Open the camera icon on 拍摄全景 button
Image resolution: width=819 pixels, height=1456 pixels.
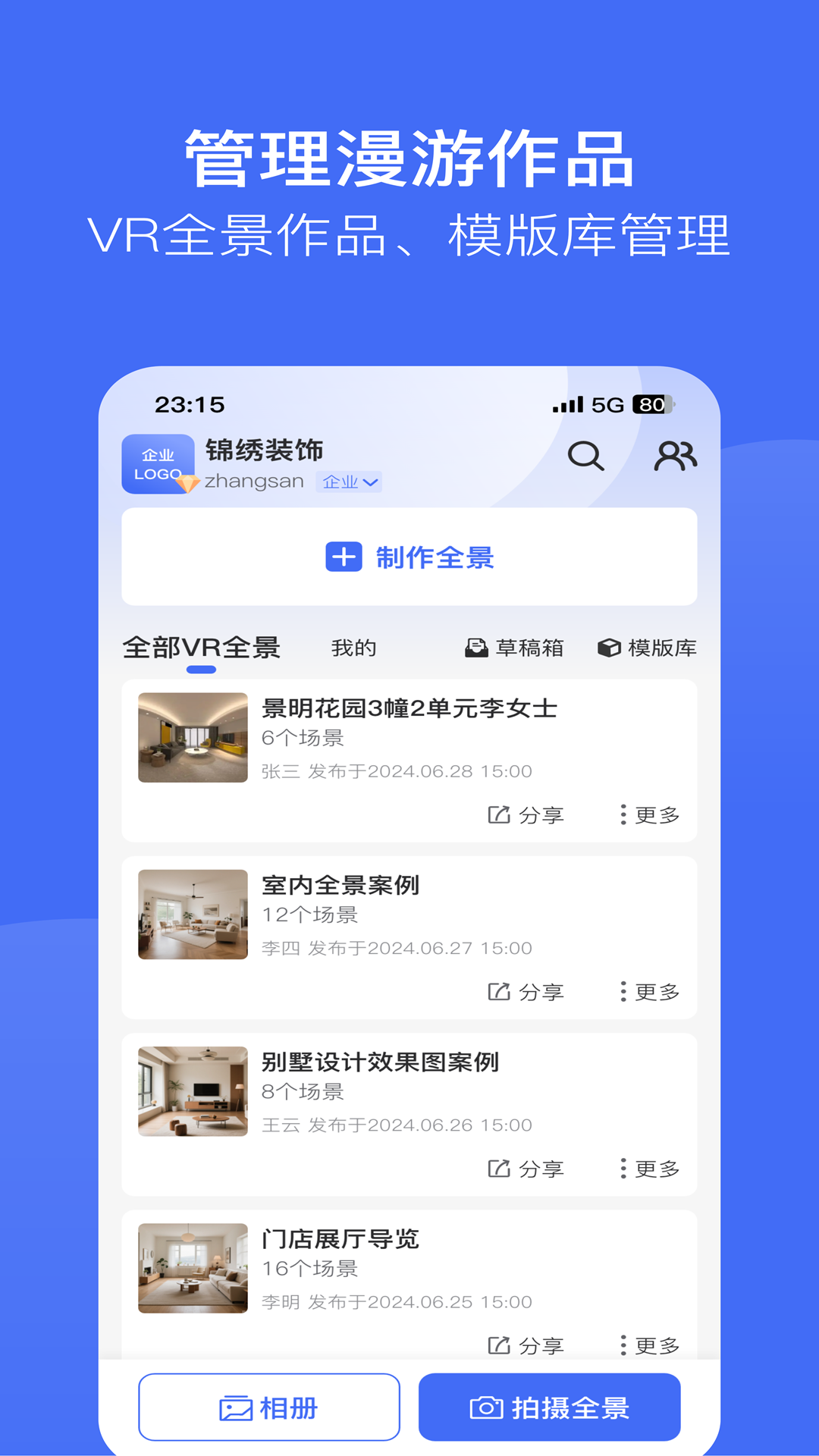[x=487, y=1407]
